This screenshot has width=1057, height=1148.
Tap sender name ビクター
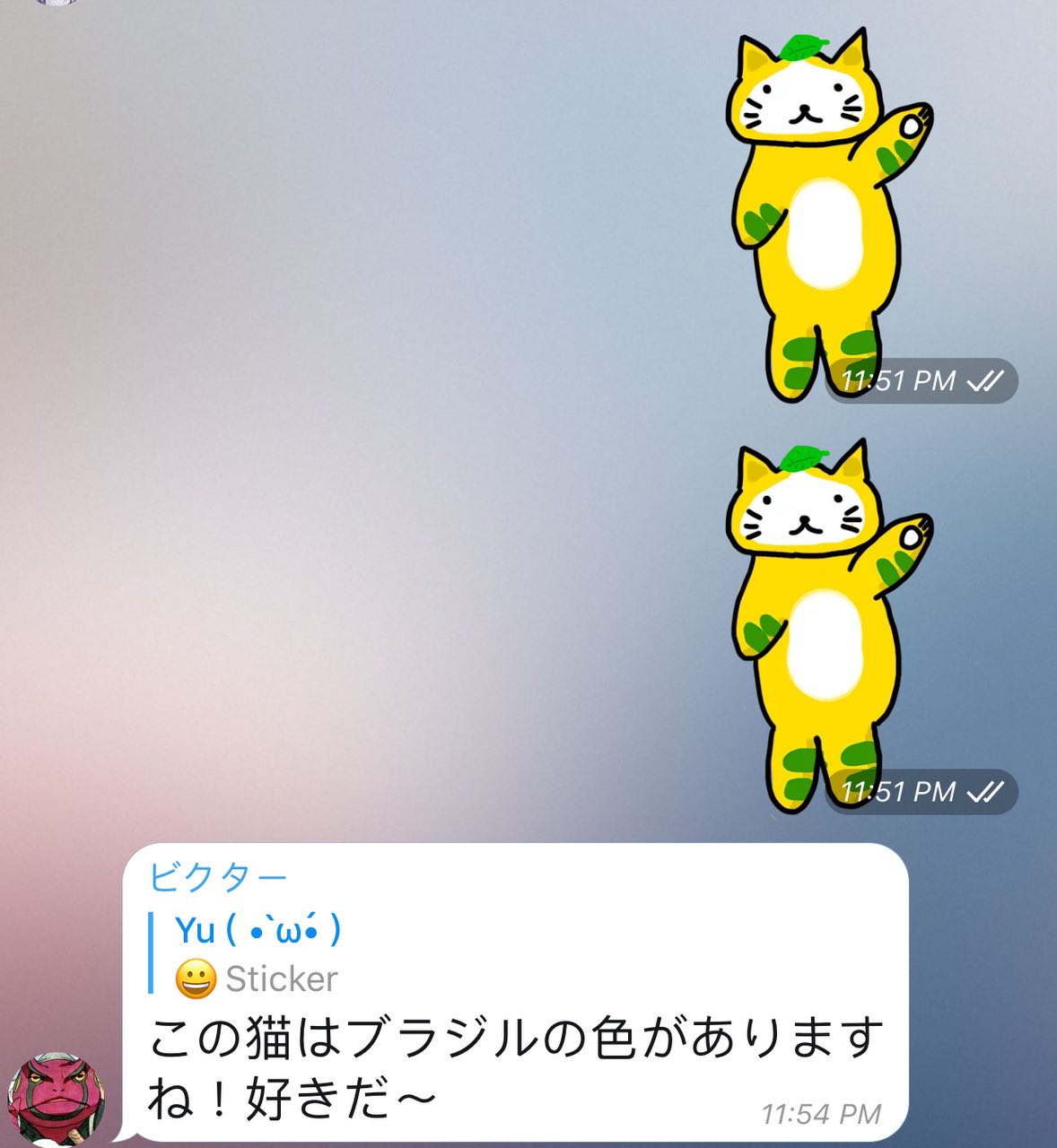[x=218, y=877]
